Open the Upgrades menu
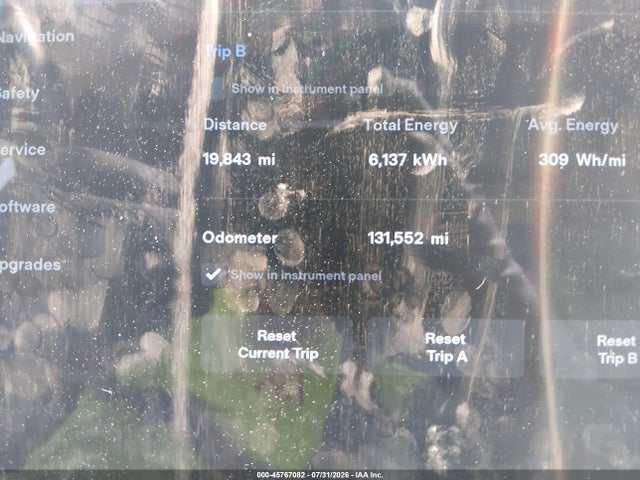This screenshot has width=640, height=480. (x=30, y=265)
